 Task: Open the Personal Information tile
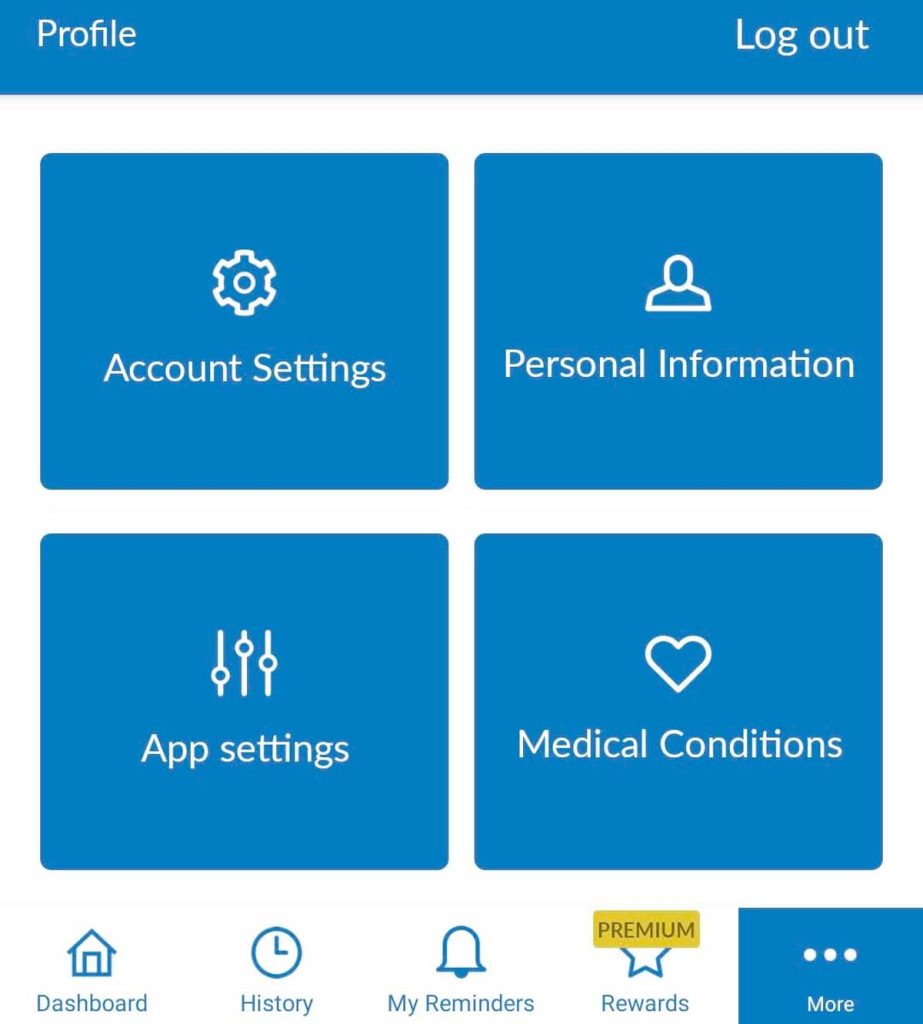[678, 321]
